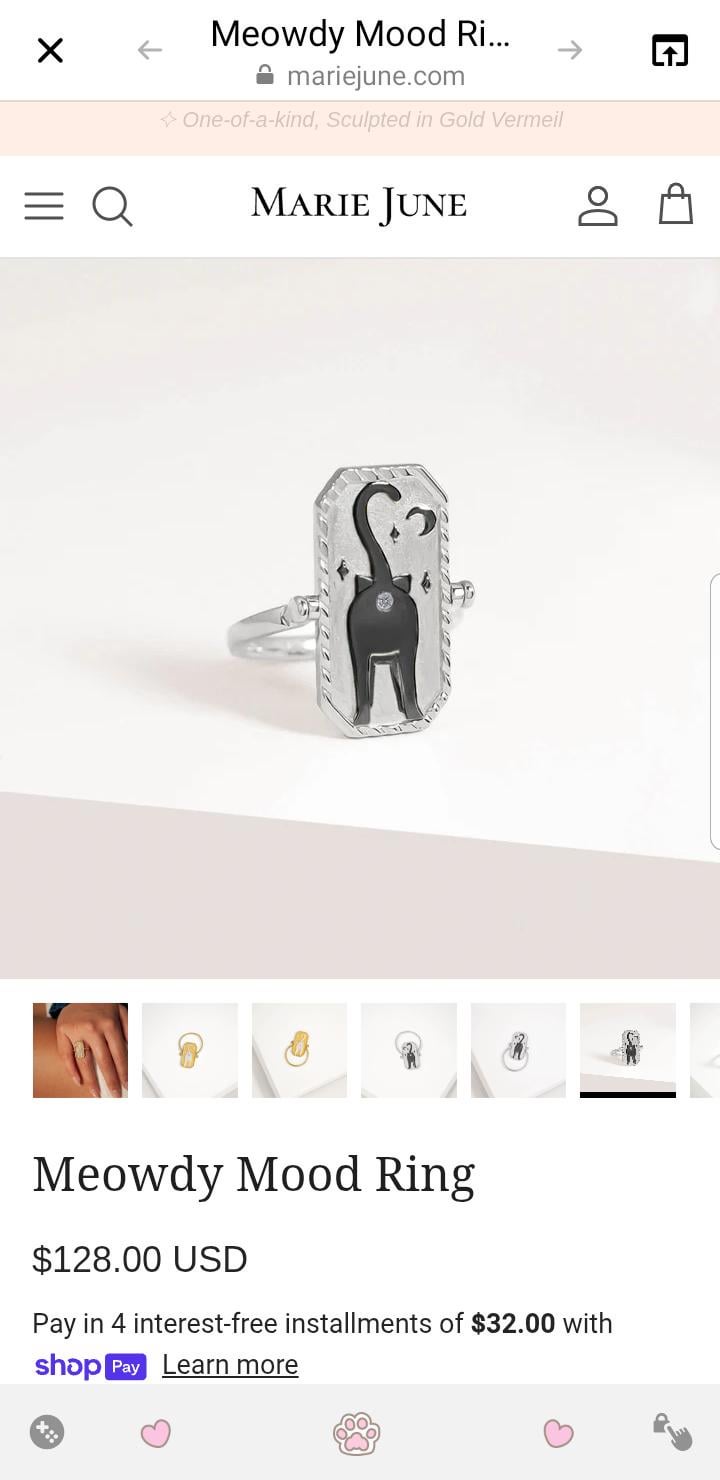Image resolution: width=720 pixels, height=1480 pixels.
Task: Go forward to next page
Action: coord(570,50)
